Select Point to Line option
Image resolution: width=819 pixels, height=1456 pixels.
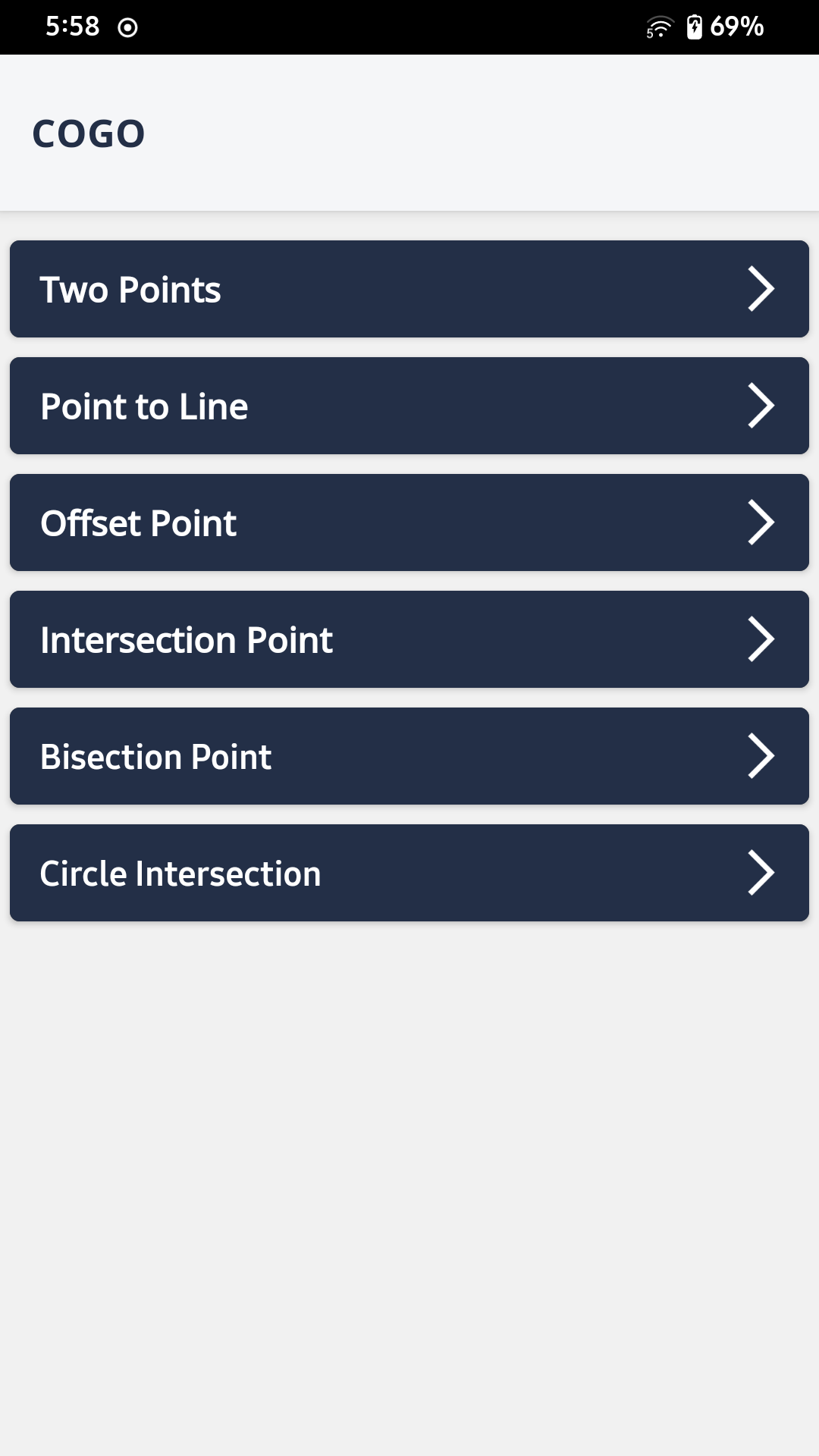tap(409, 406)
